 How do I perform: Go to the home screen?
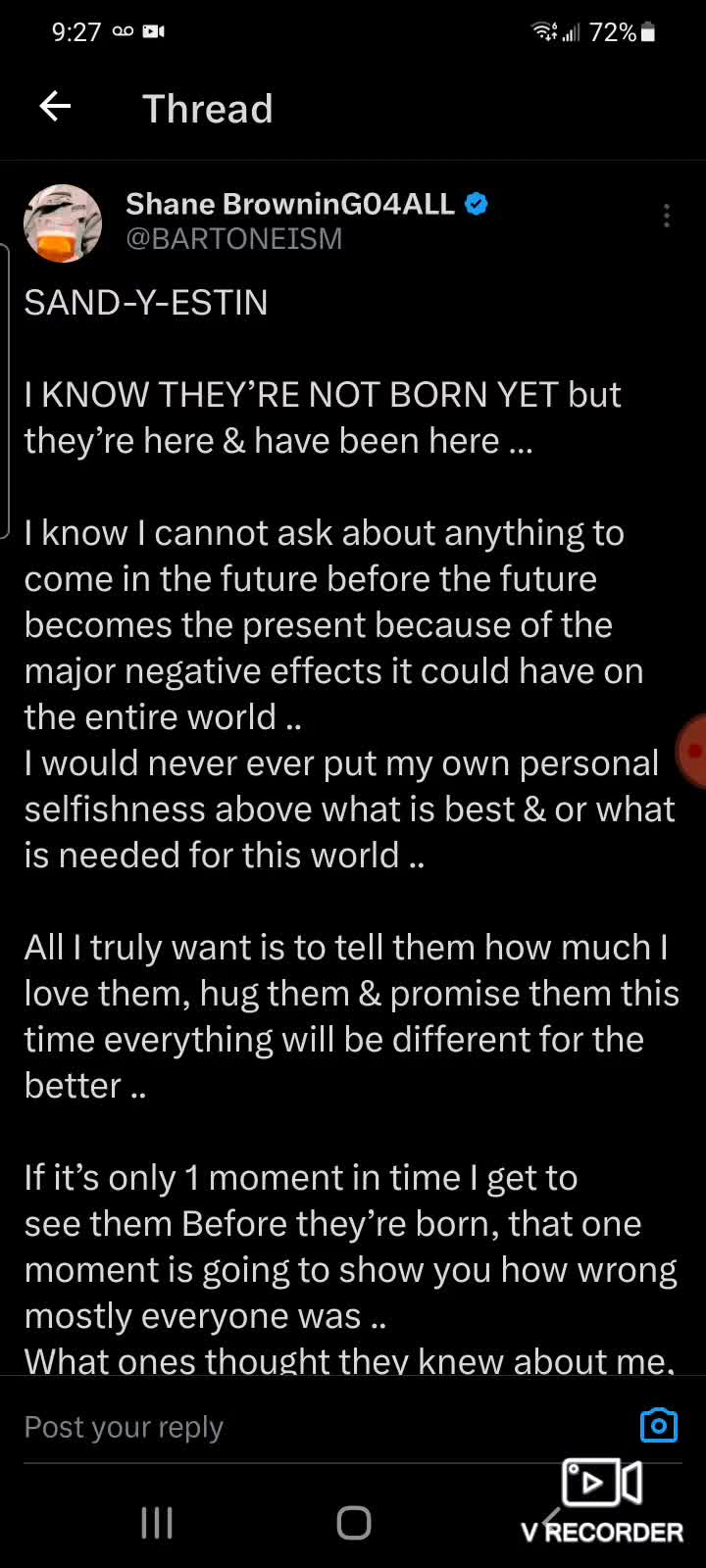coord(353,1522)
